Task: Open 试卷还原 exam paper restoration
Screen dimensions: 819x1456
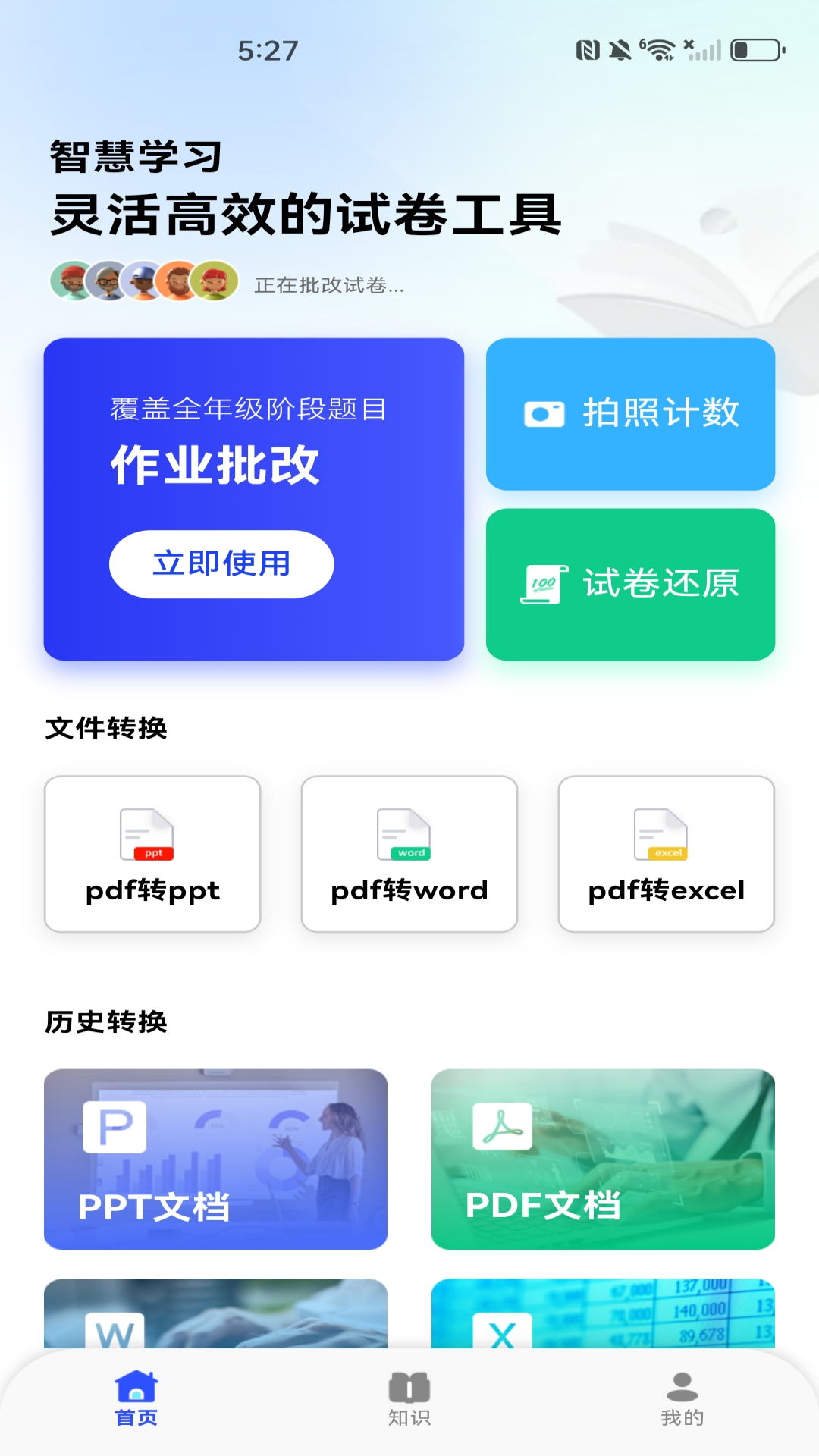Action: click(x=630, y=584)
